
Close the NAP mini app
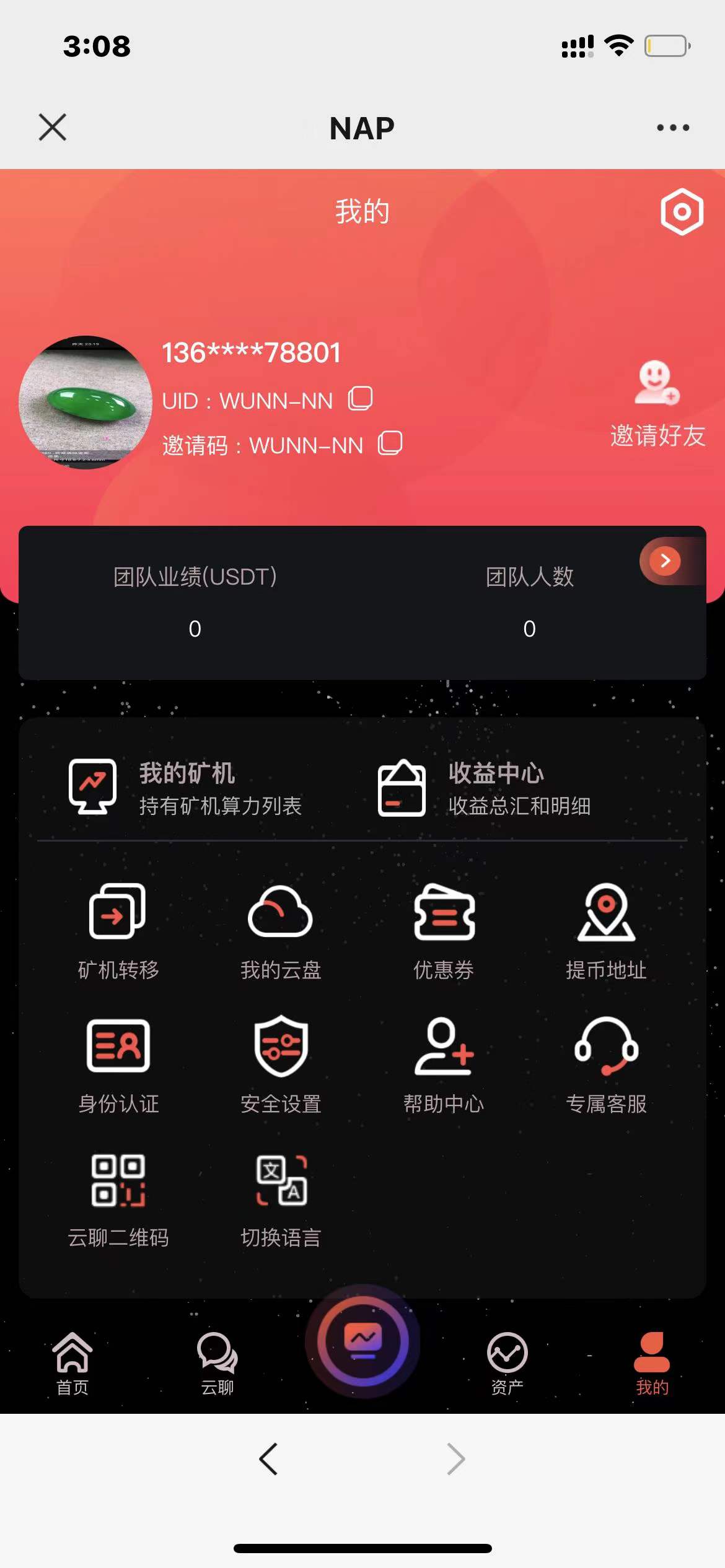53,128
